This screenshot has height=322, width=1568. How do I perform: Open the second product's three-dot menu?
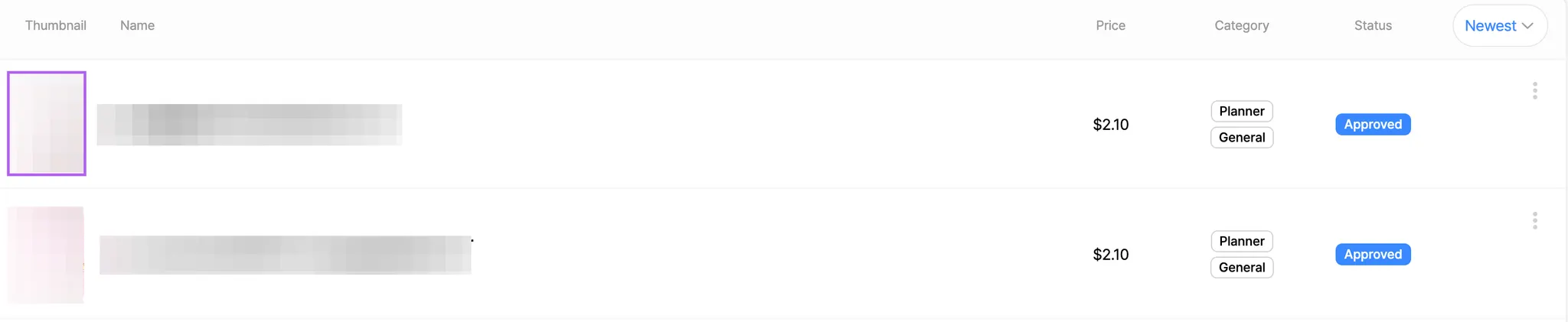(x=1534, y=221)
